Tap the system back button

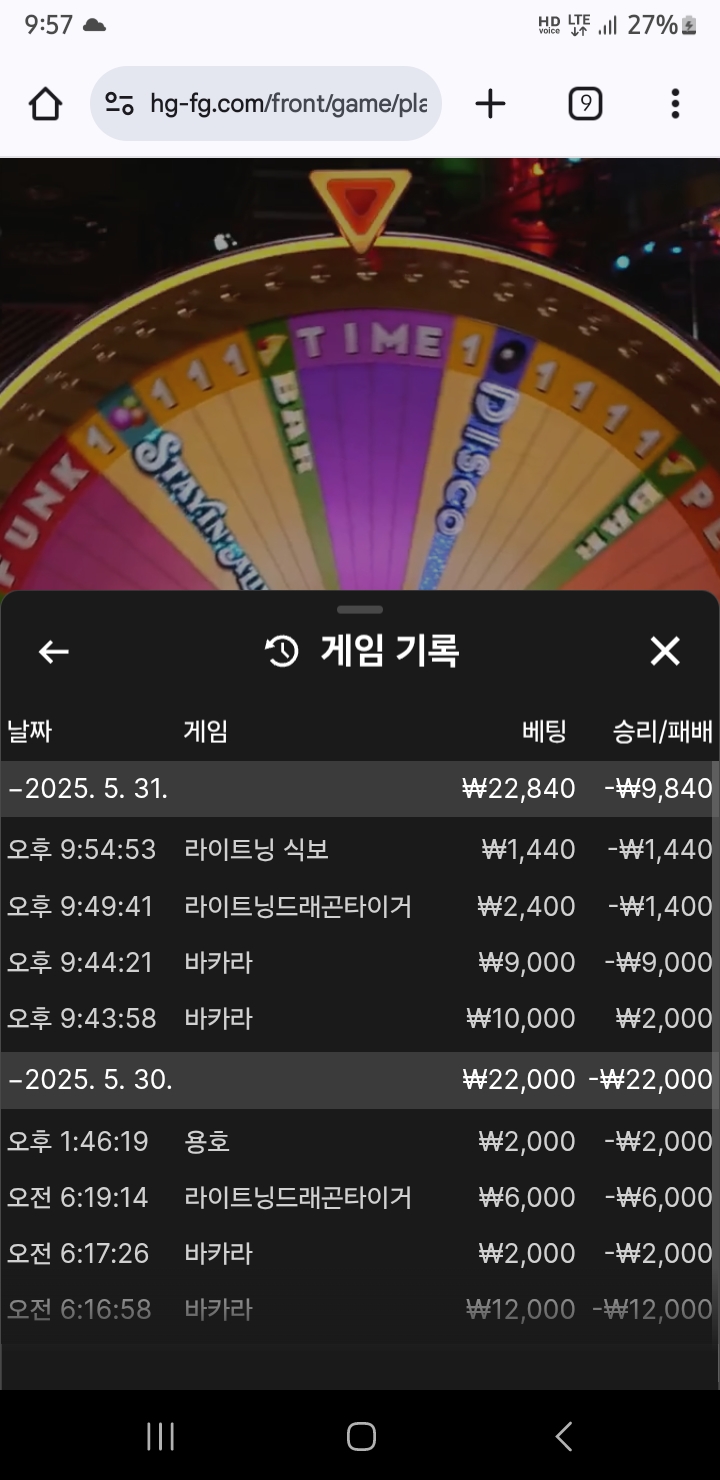pos(563,1437)
